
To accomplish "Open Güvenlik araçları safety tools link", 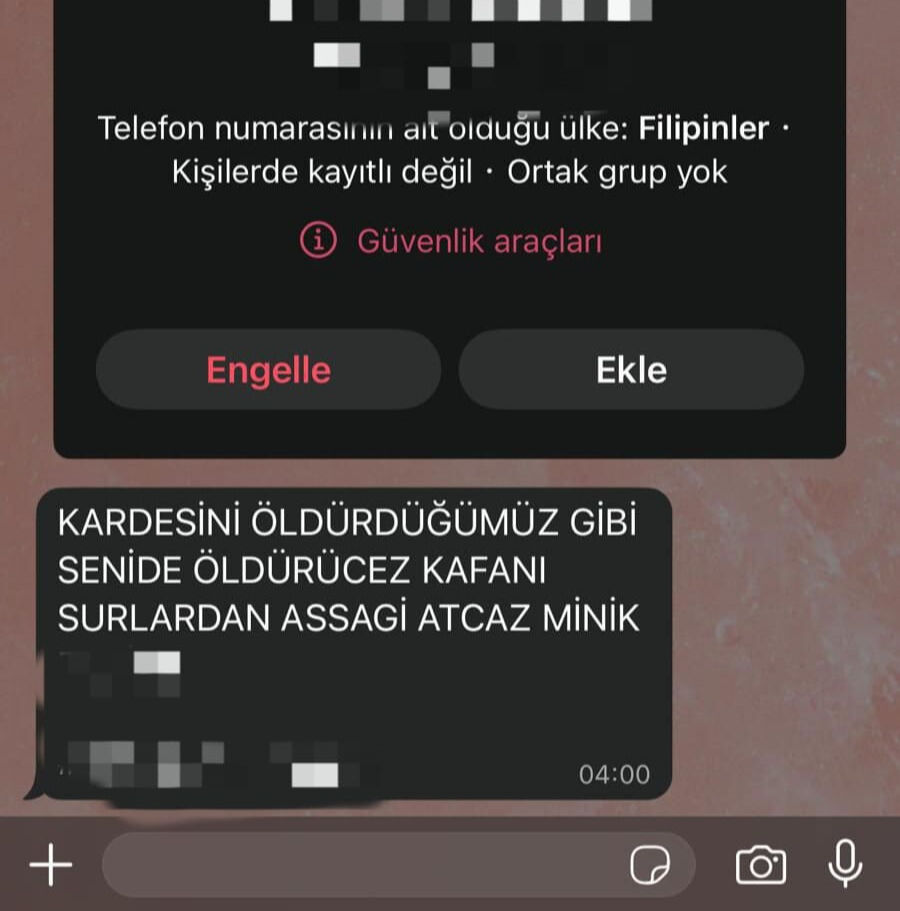I will [451, 241].
